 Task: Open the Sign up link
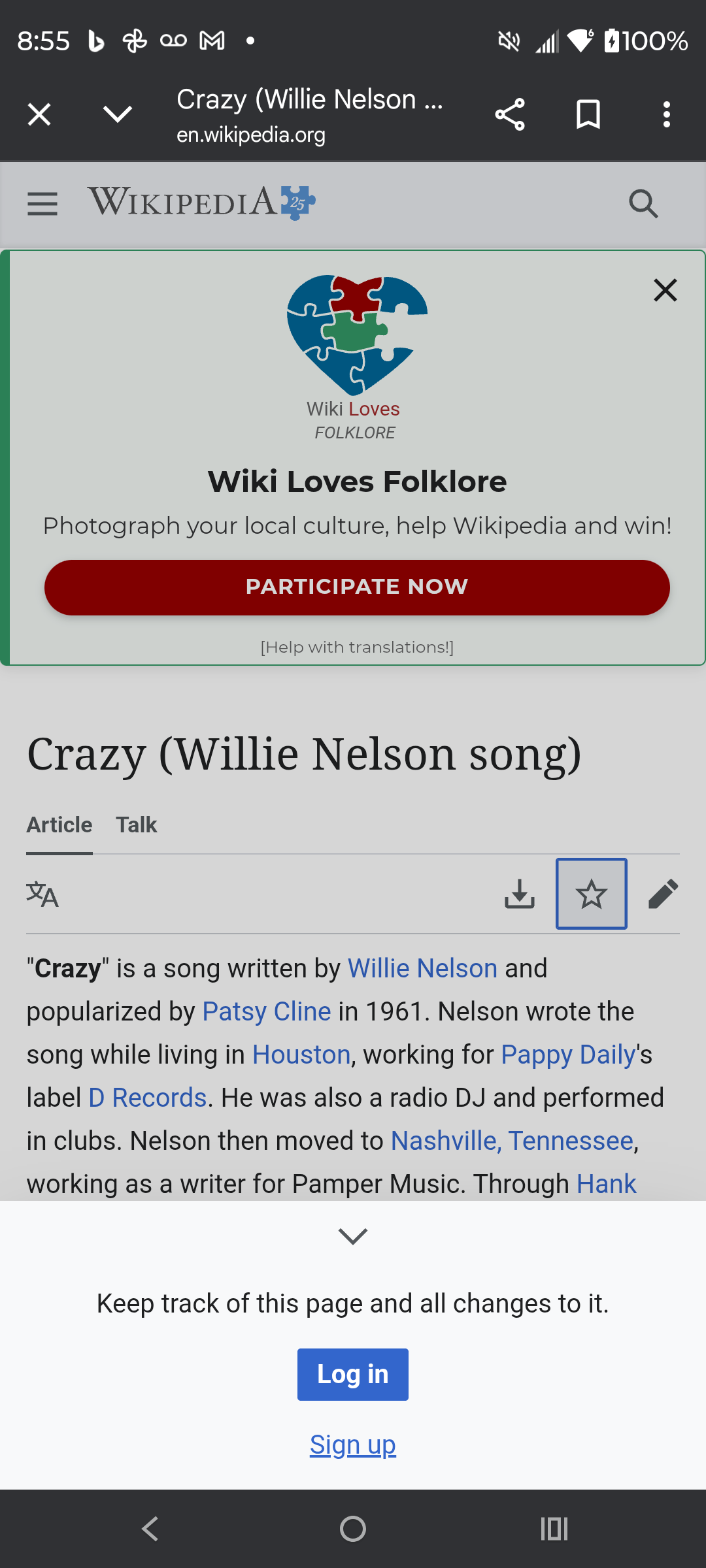click(353, 1445)
